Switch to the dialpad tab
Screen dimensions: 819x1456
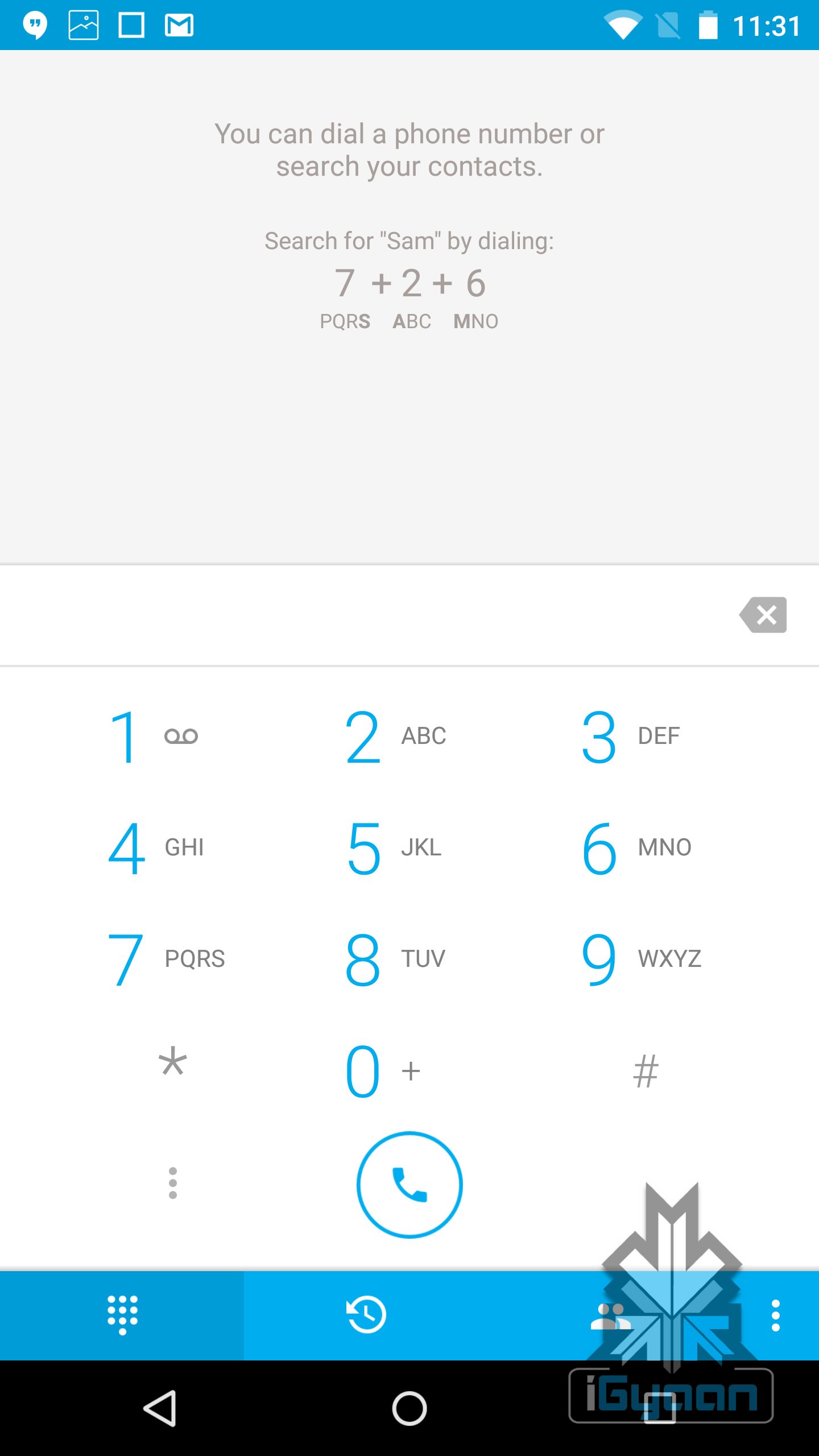(x=122, y=1315)
